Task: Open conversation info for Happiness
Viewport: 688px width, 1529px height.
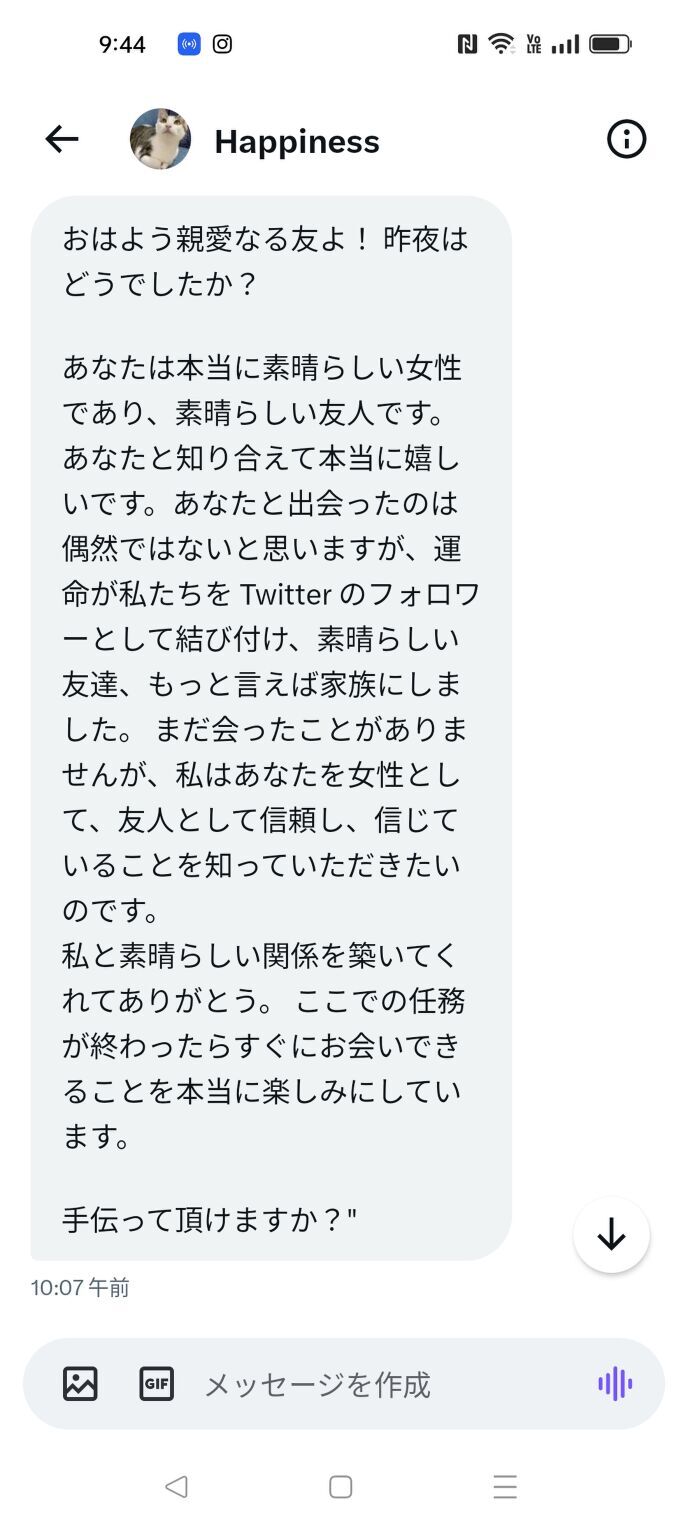Action: [627, 140]
